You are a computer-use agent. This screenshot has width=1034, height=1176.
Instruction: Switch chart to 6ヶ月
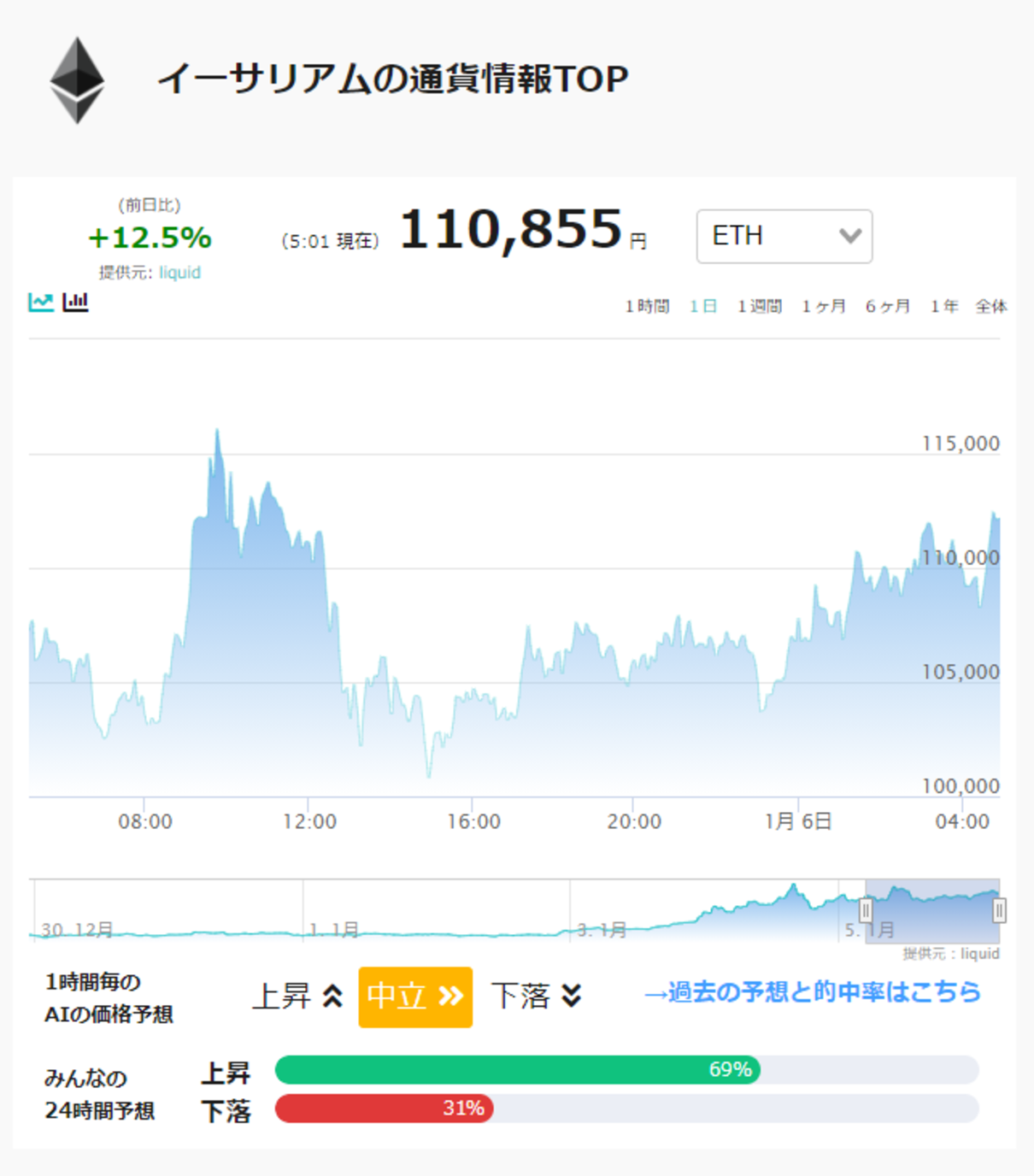[x=888, y=306]
